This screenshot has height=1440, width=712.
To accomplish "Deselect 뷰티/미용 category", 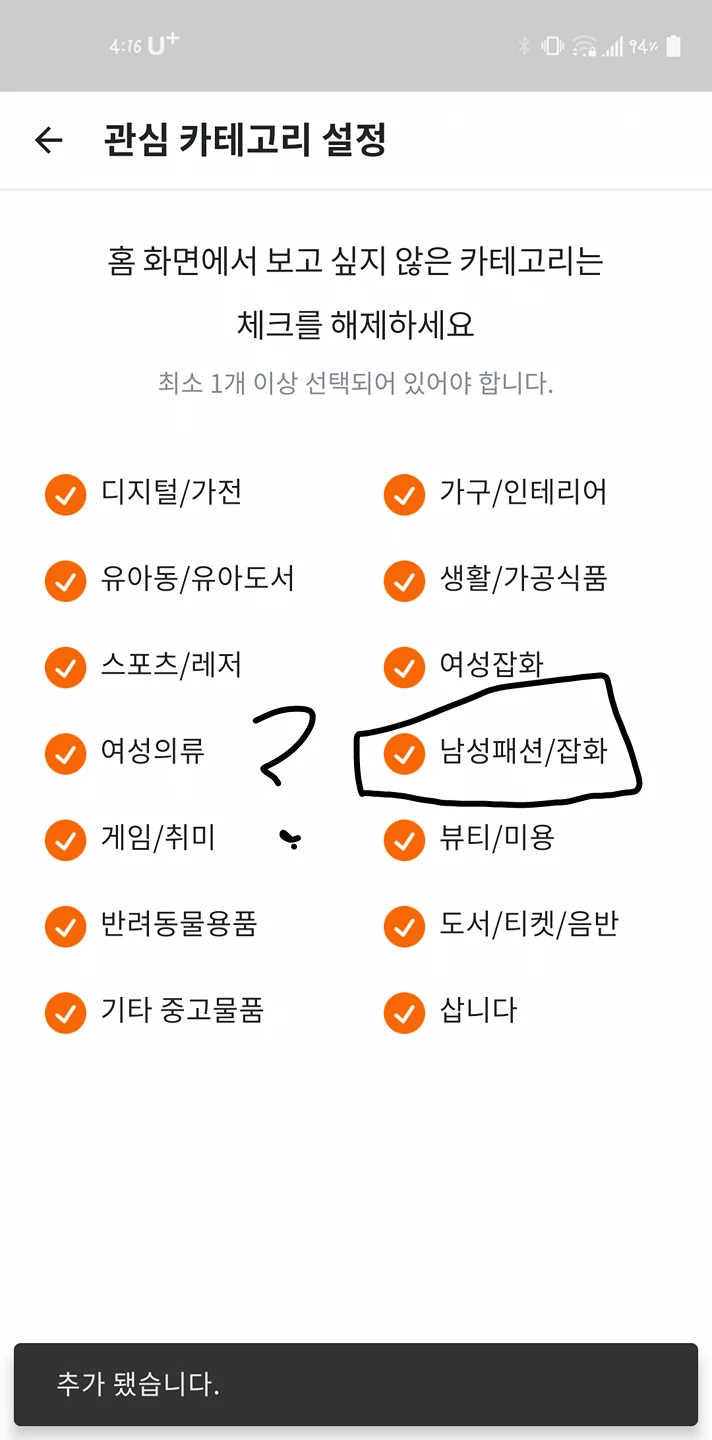I will 404,839.
